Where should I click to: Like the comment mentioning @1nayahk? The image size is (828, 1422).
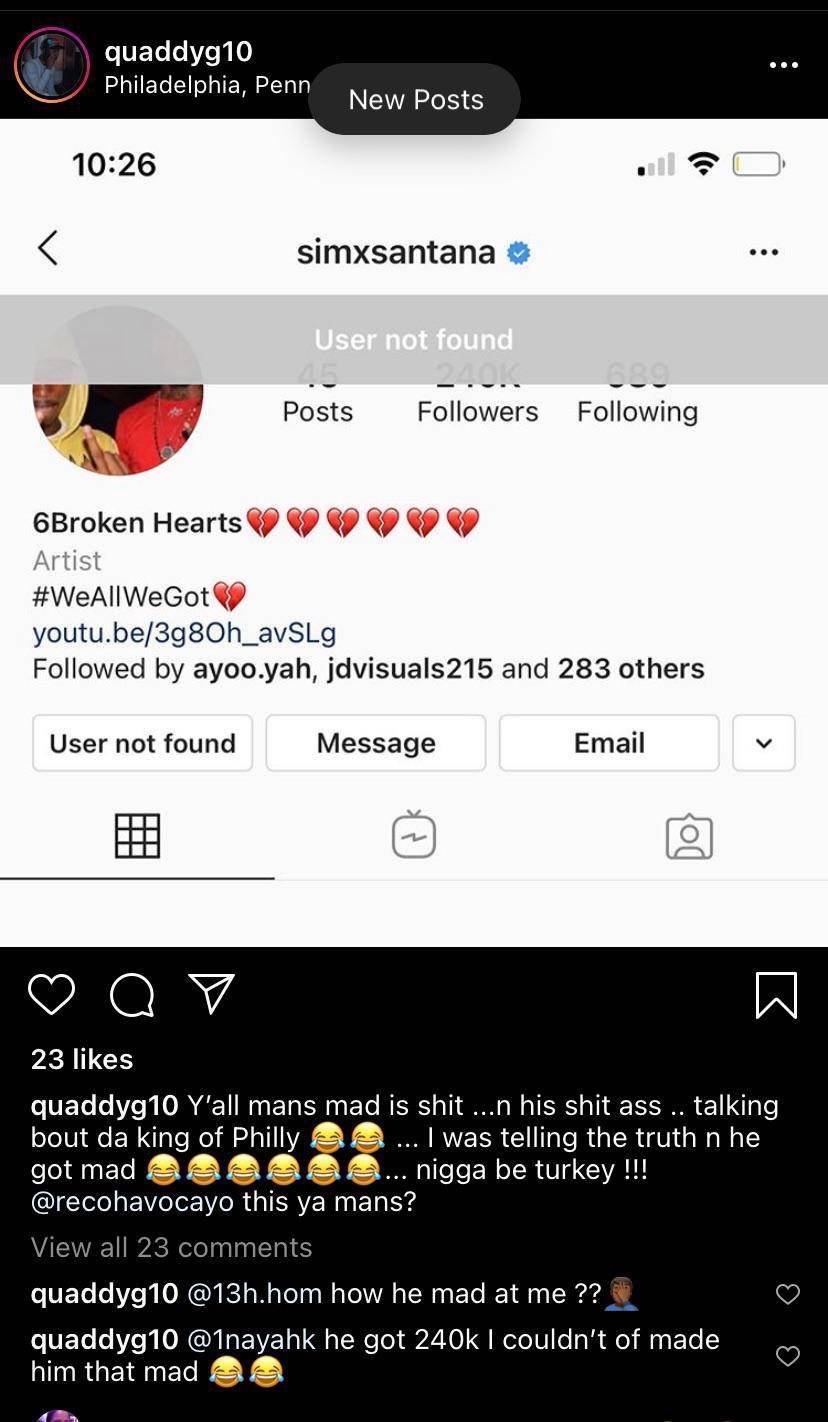[788, 1356]
